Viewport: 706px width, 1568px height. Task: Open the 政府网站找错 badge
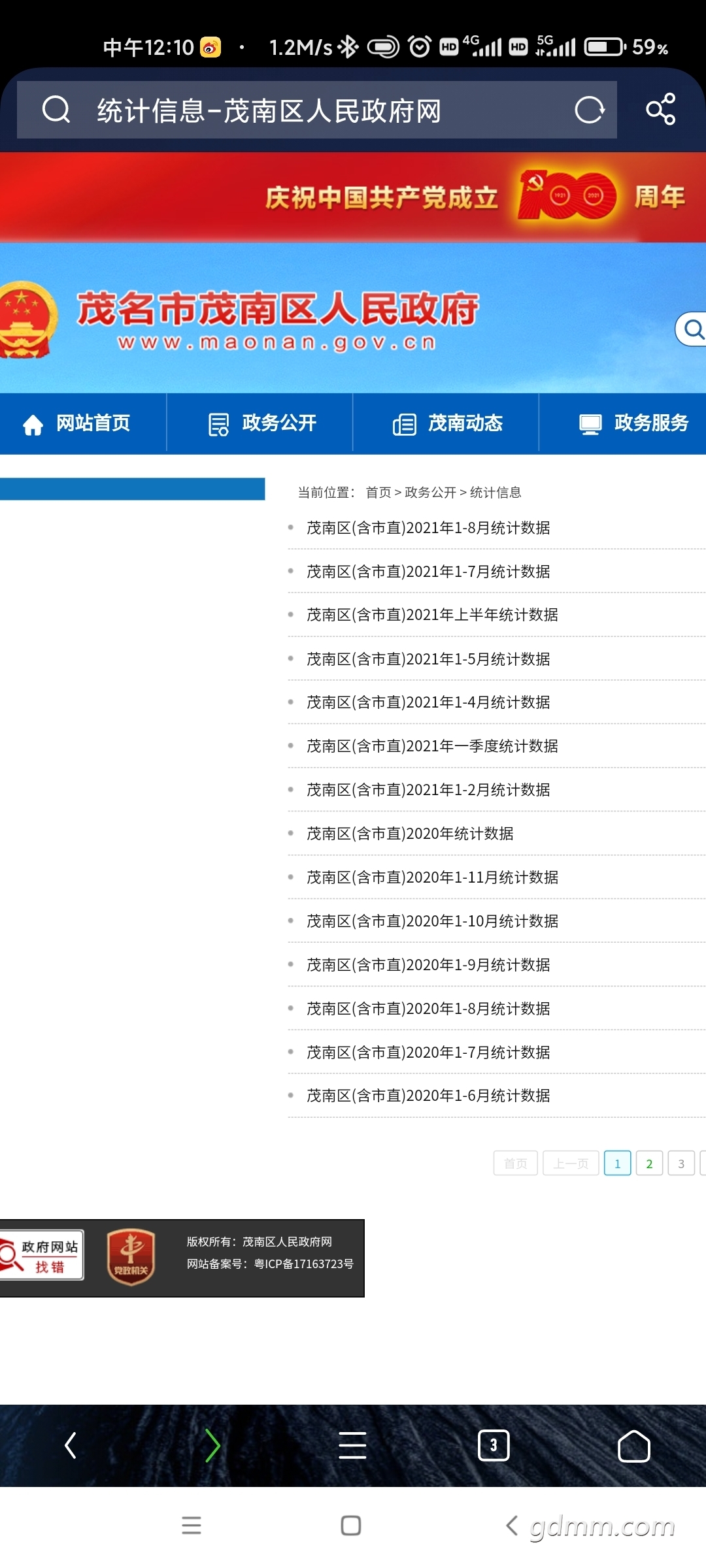click(42, 1255)
